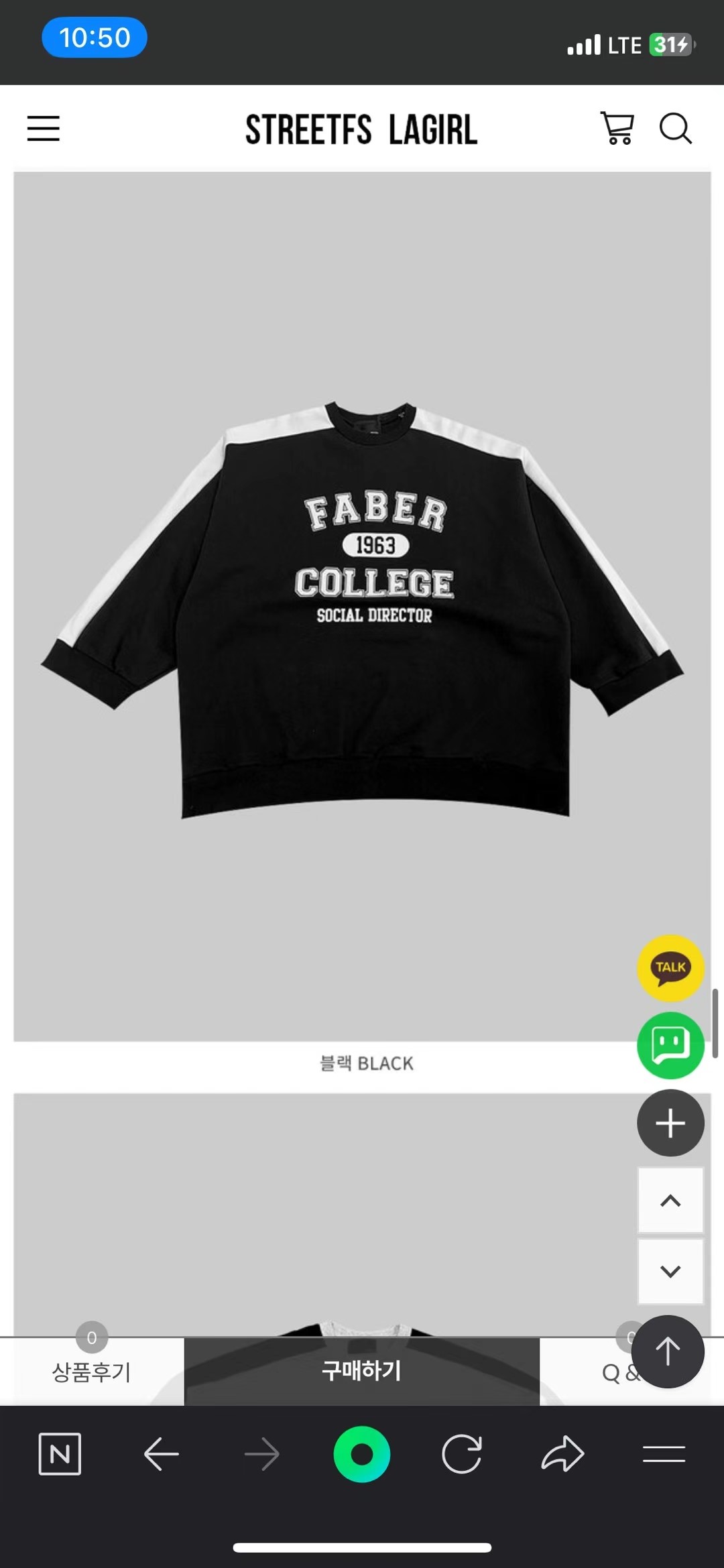Open the shopping cart
This screenshot has height=1568, width=724.
tap(617, 128)
